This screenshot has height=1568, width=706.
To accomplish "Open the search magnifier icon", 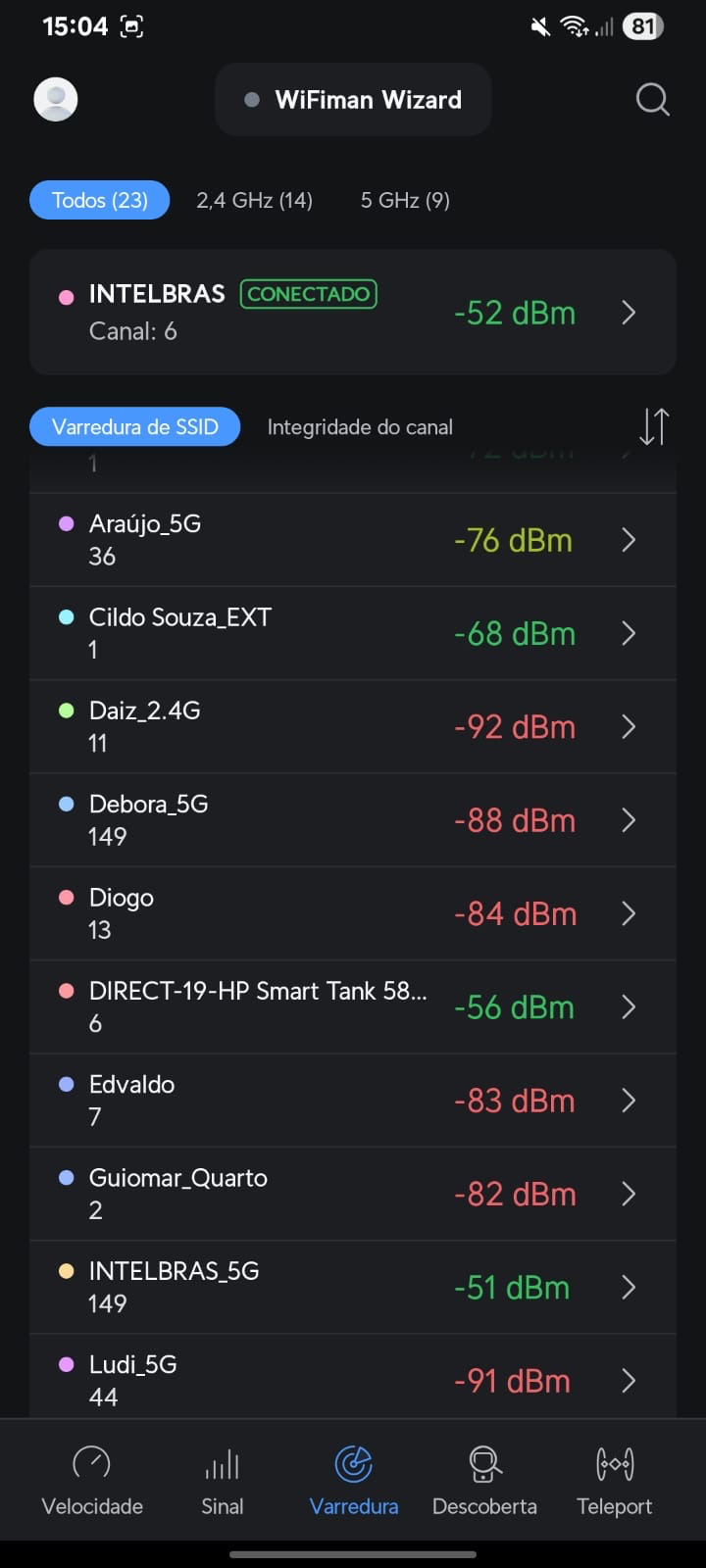I will click(x=652, y=99).
